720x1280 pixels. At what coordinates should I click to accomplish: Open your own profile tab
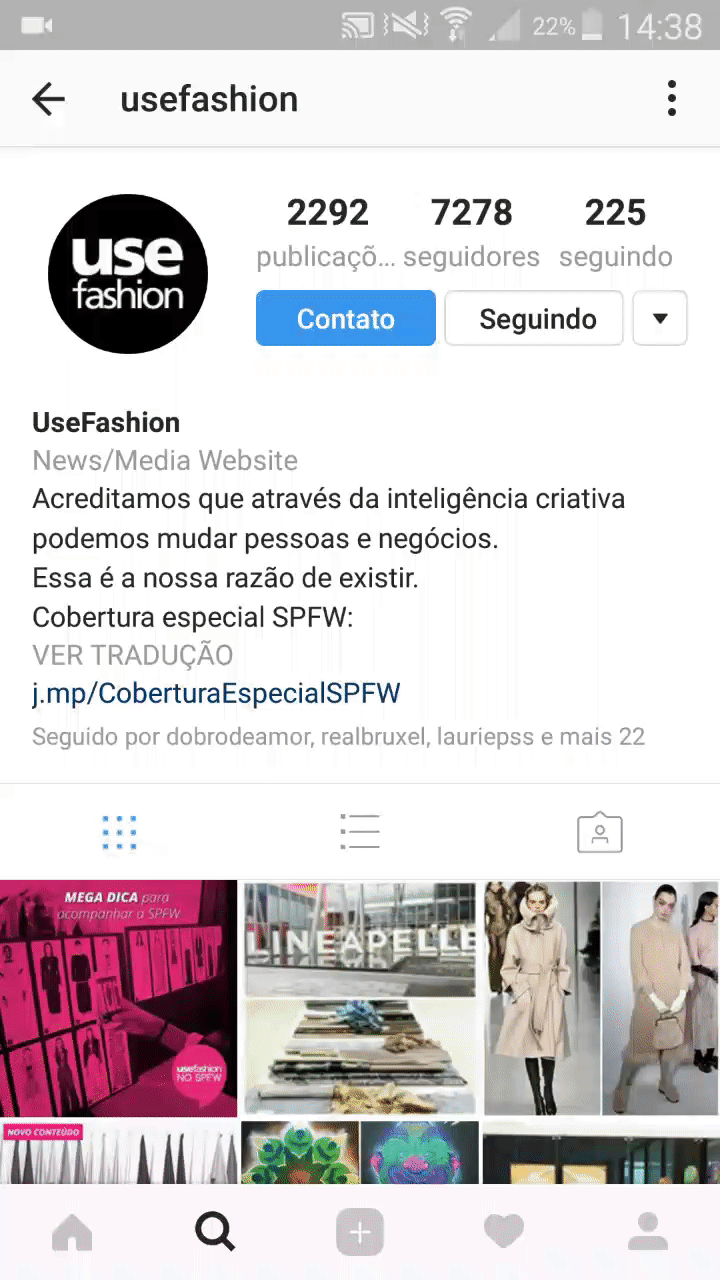click(647, 1232)
